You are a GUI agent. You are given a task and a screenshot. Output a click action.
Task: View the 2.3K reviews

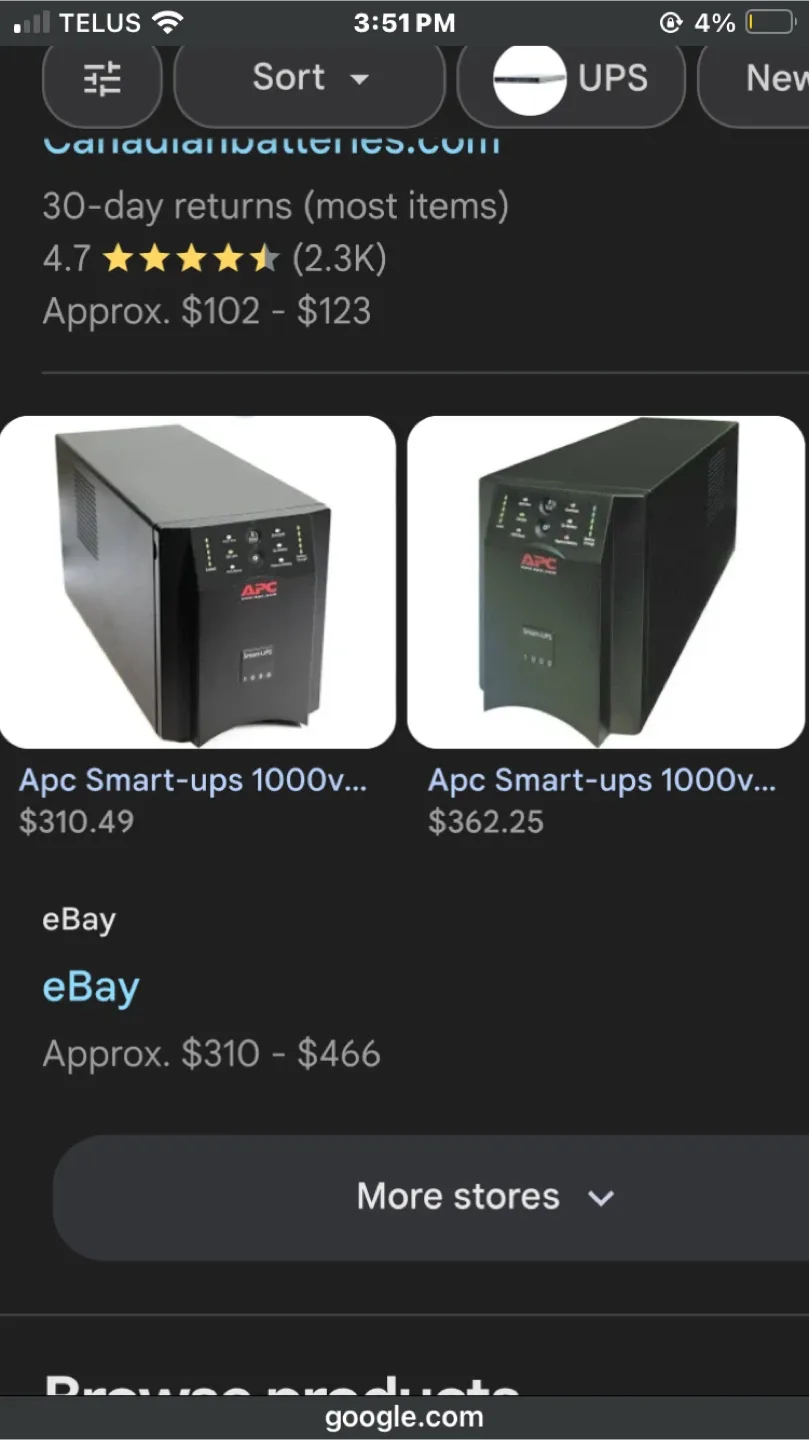[338, 258]
